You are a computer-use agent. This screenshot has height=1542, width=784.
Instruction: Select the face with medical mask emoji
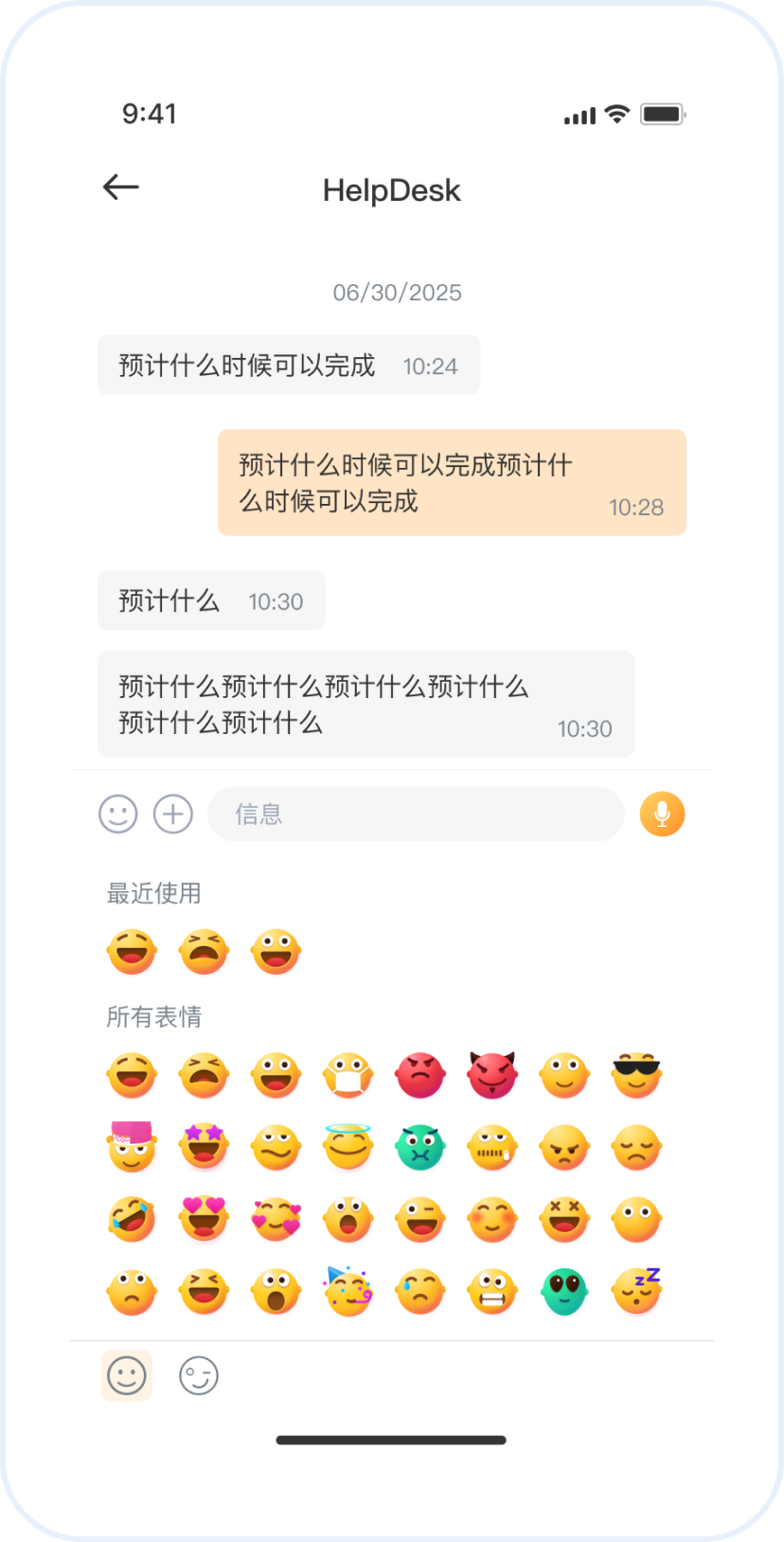coord(348,1075)
